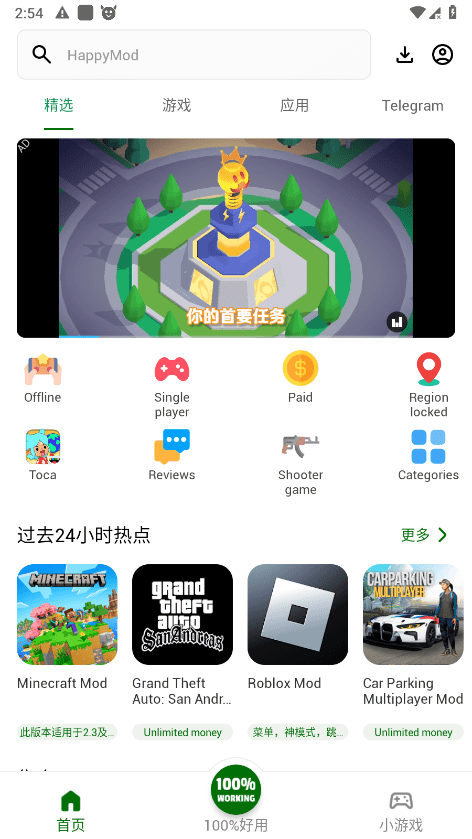The image size is (472, 839).
Task: Open the Shooter game category
Action: [x=300, y=463]
